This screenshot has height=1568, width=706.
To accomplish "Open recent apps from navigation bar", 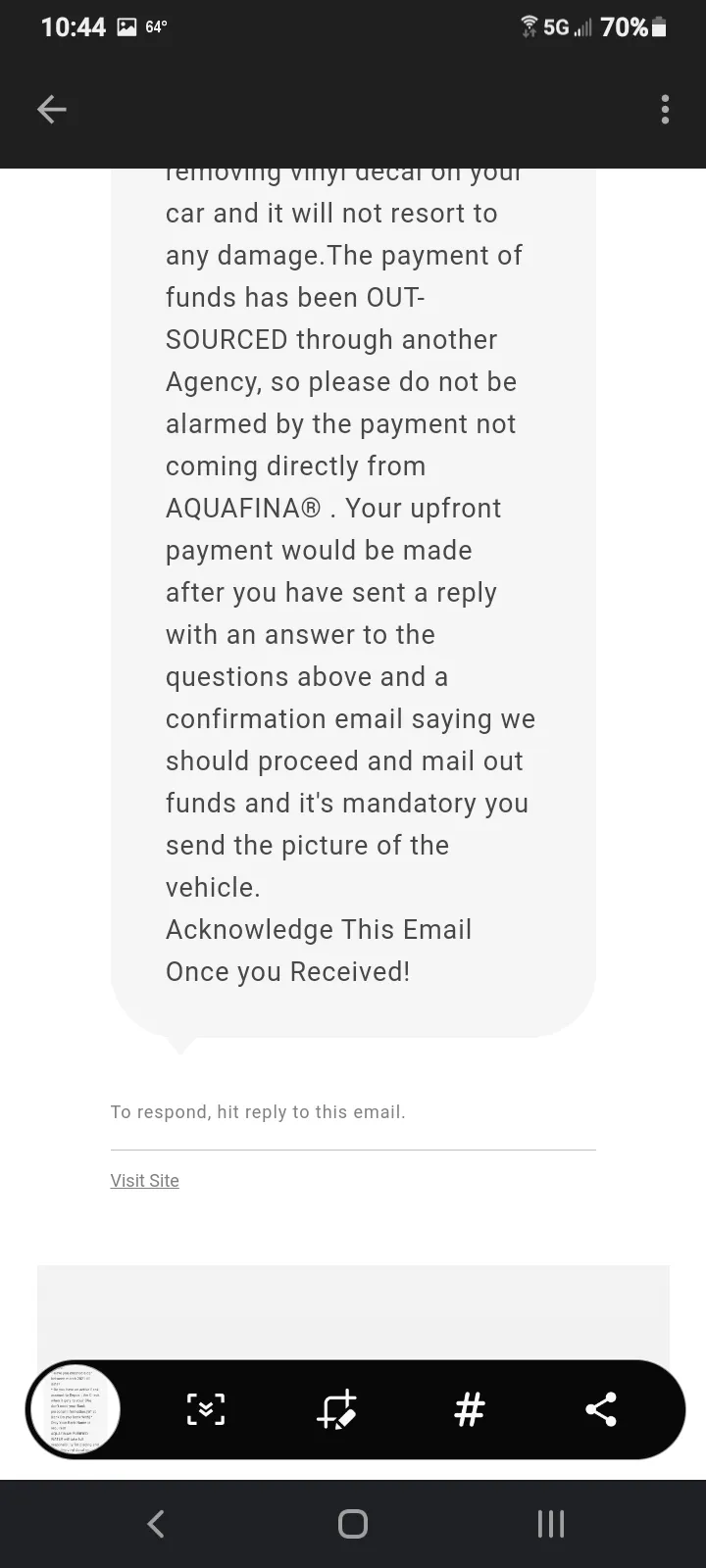I will [551, 1524].
